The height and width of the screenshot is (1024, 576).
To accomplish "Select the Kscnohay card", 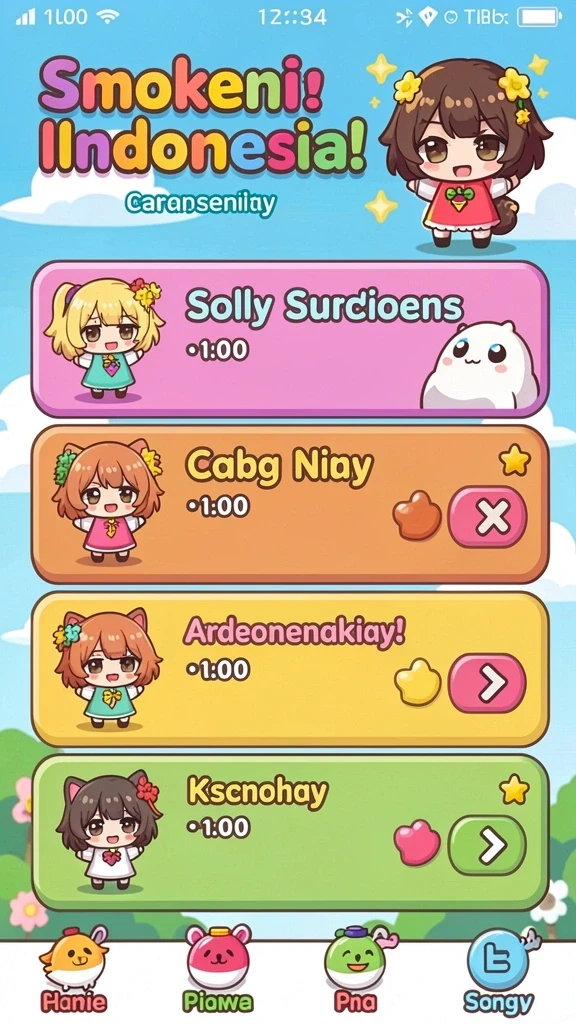I will (290, 833).
